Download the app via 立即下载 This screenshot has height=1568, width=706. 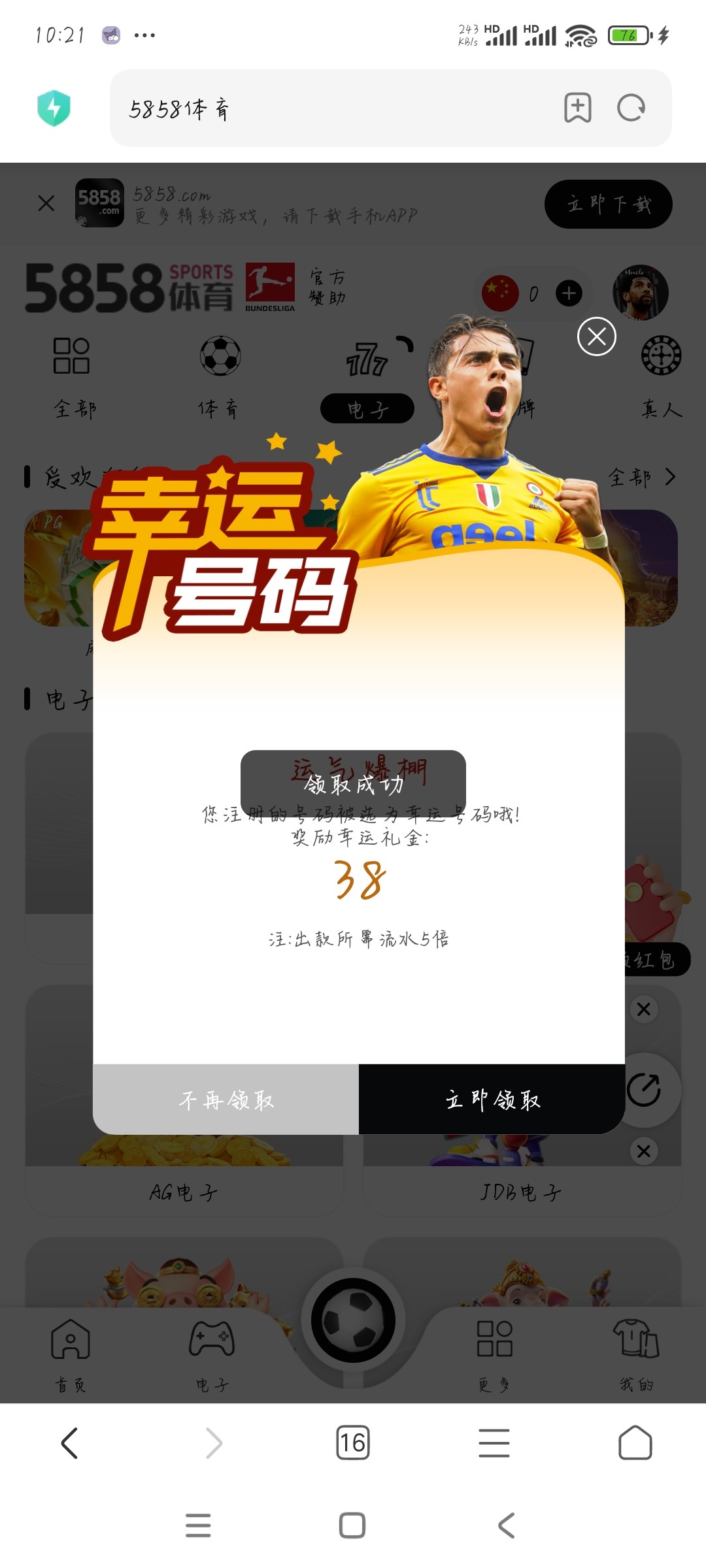[608, 204]
